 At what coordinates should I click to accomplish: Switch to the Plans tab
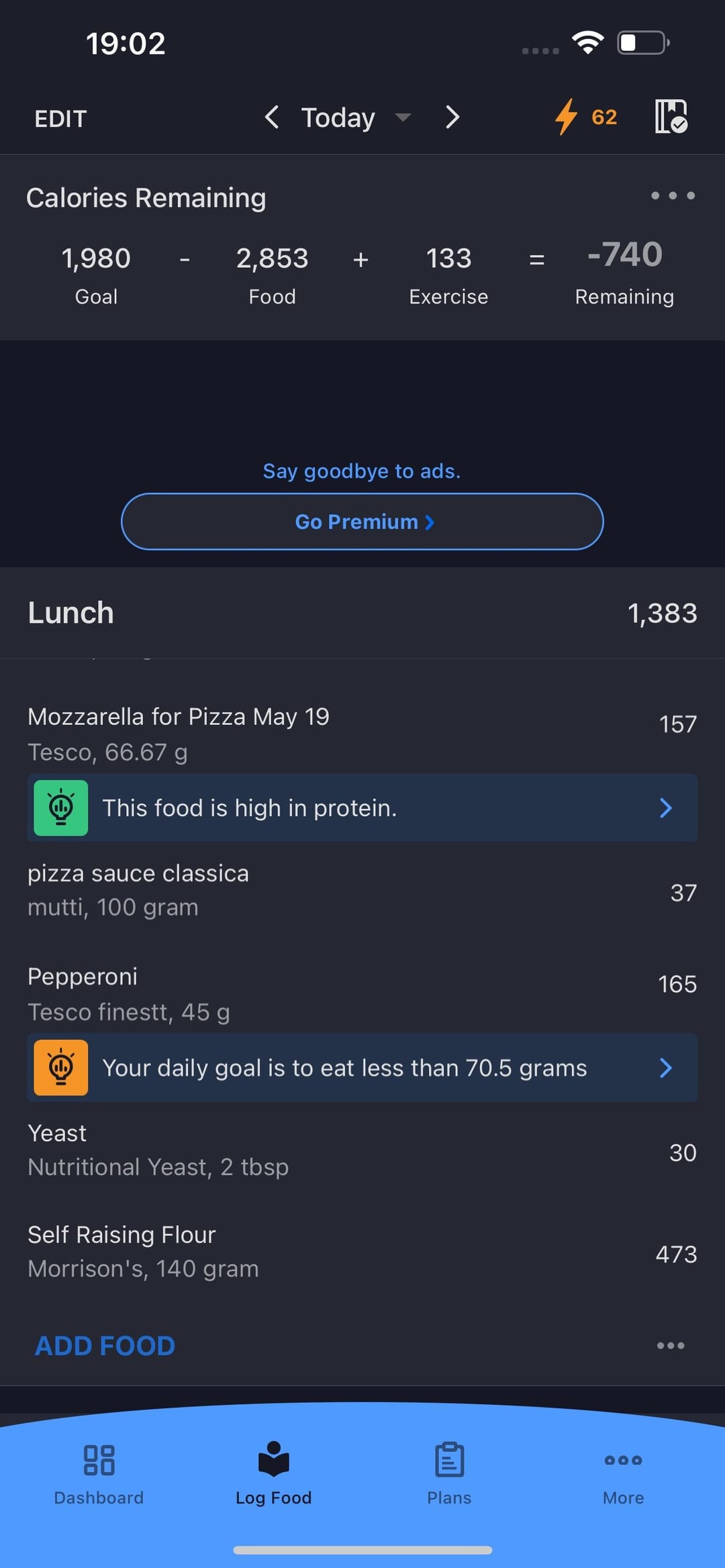449,1474
